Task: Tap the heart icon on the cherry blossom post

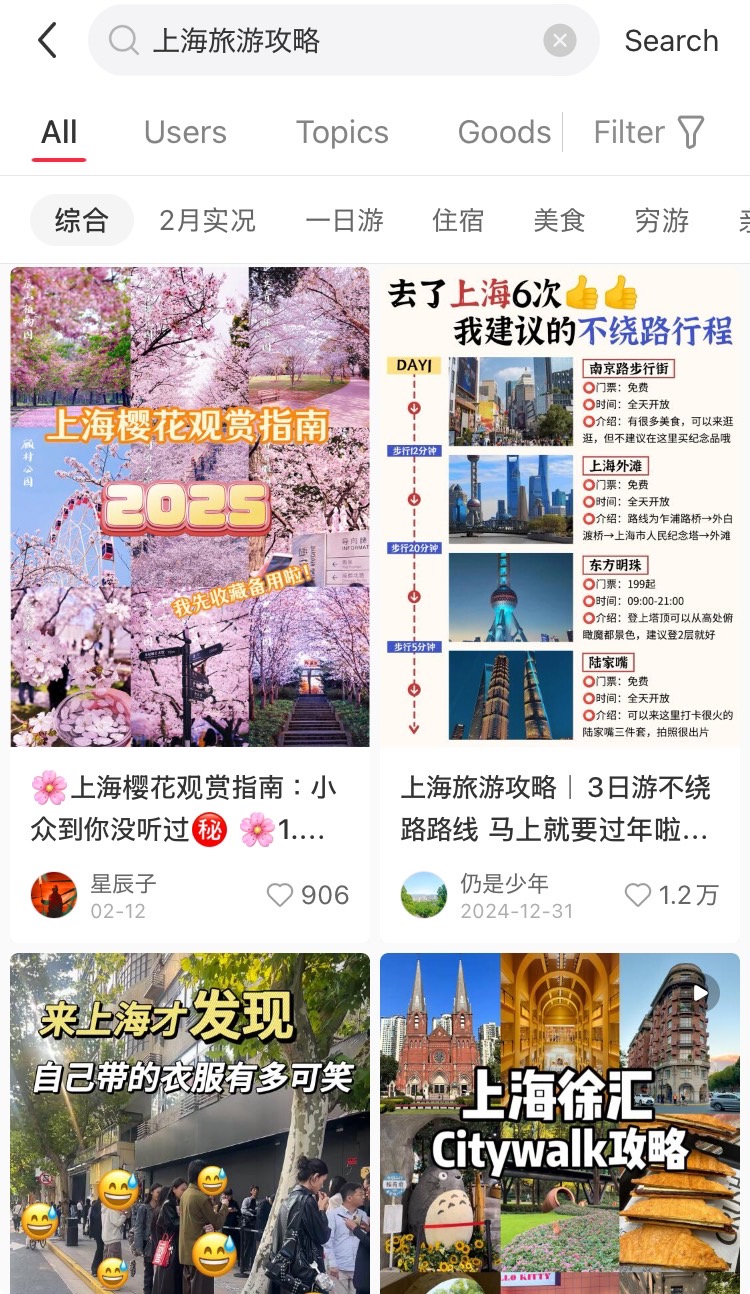Action: click(279, 895)
